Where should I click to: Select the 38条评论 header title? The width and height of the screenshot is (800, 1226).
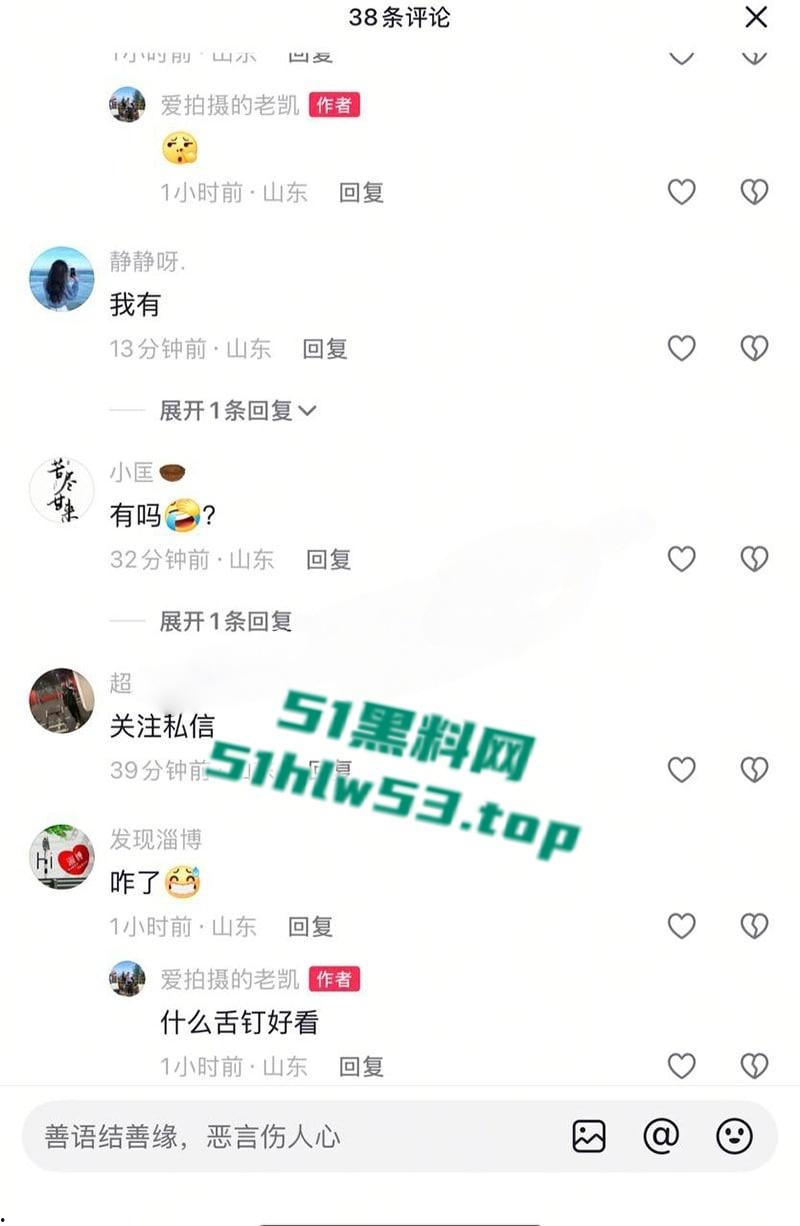click(399, 17)
